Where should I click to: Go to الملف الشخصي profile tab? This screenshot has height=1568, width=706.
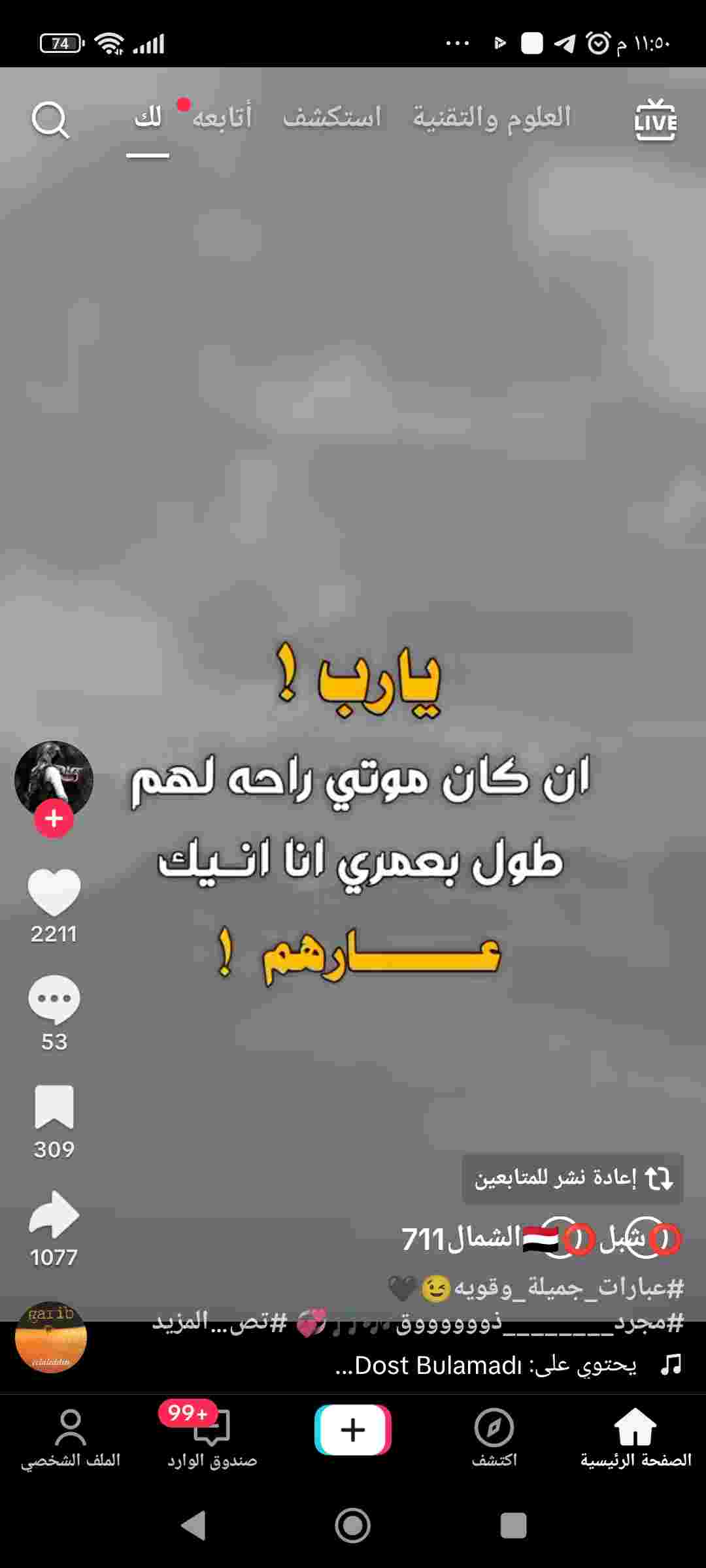pos(71,1437)
